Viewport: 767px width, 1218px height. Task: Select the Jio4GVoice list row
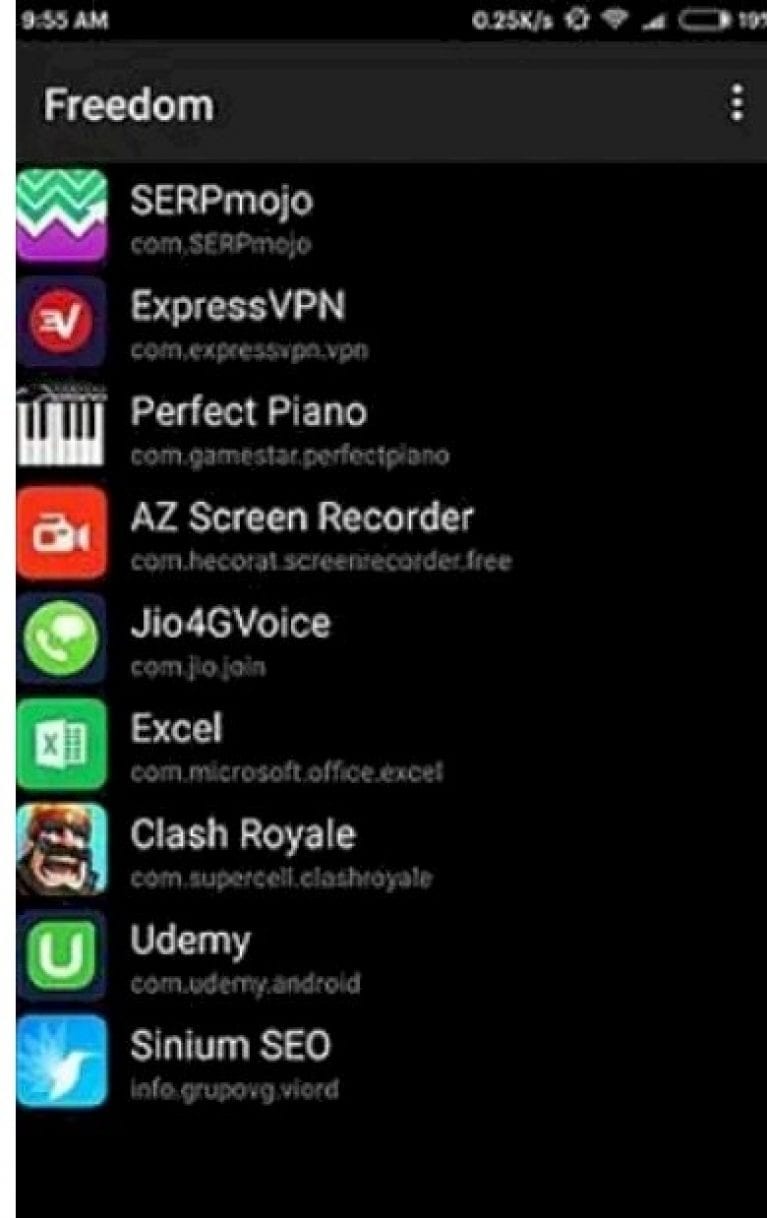(300, 640)
